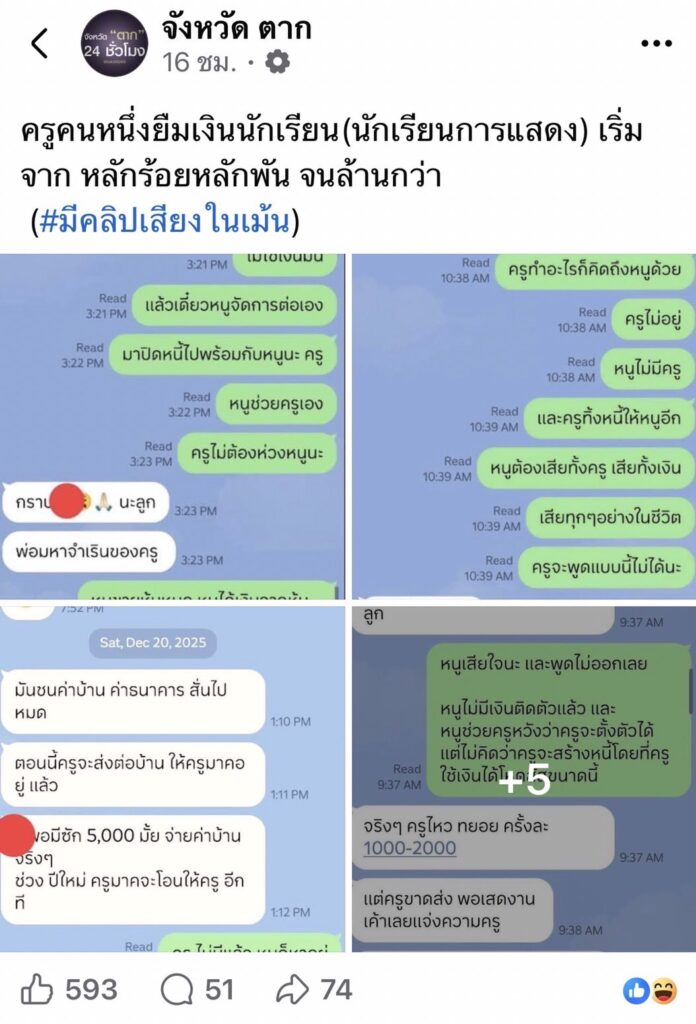Open the จังหวัด ตาก page profile picture

coord(113,44)
